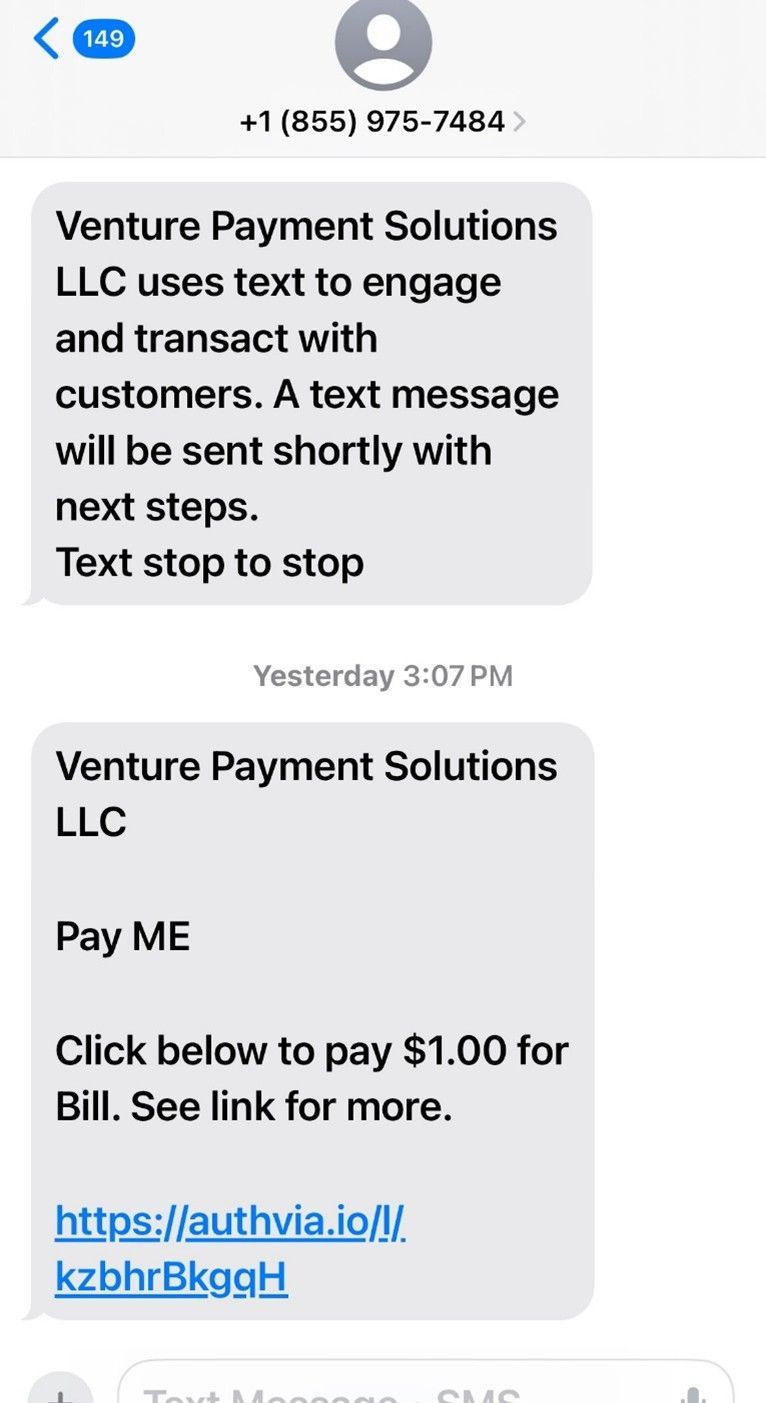The image size is (766, 1403).
Task: Open the plus attachments button
Action: 60,1390
